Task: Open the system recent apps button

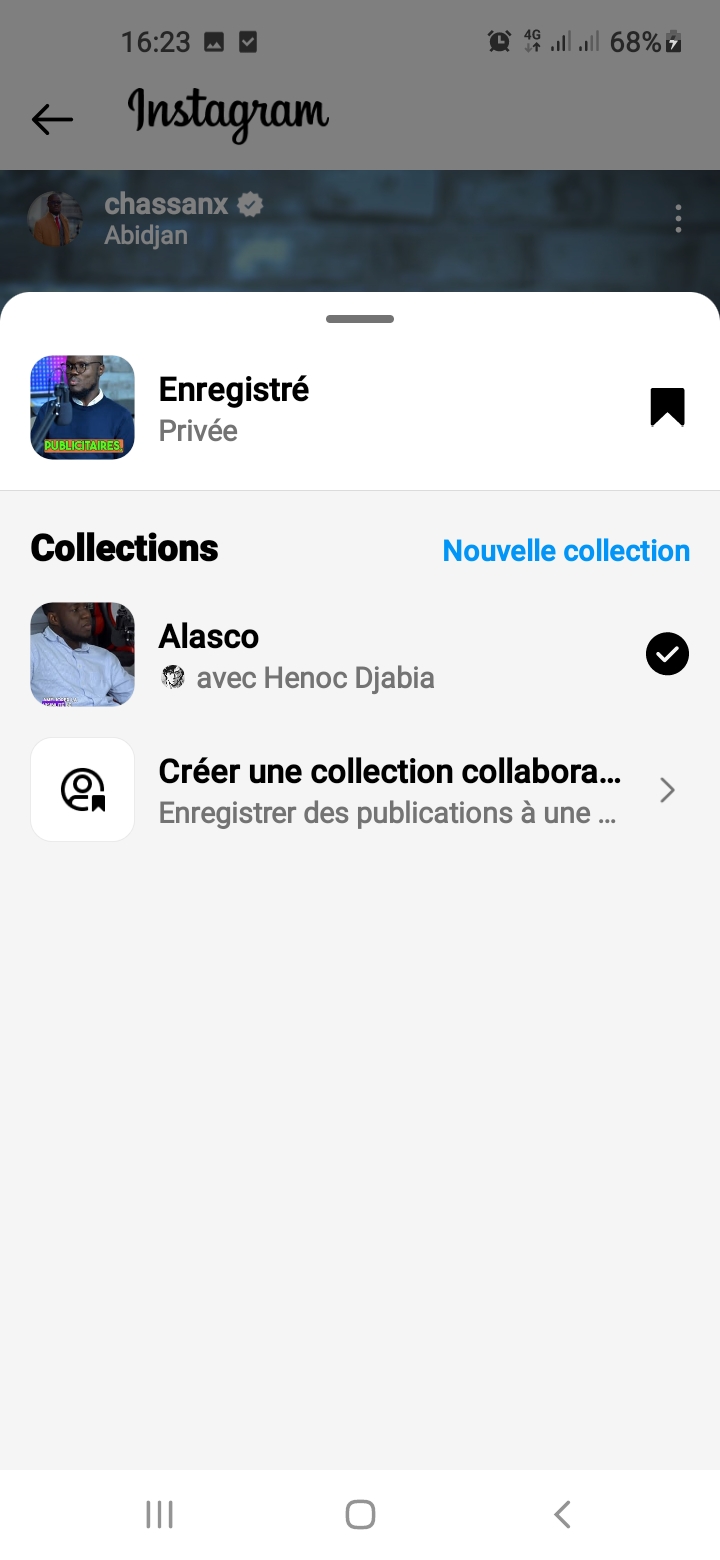Action: click(x=159, y=1514)
